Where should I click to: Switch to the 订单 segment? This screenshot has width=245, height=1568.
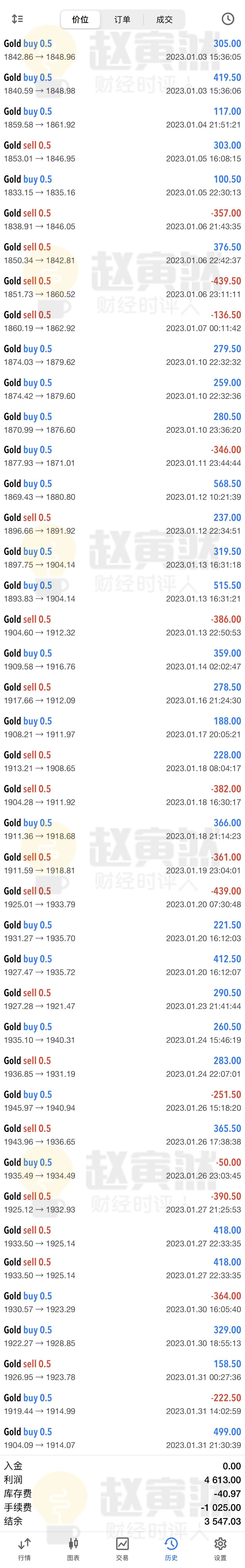click(x=122, y=20)
